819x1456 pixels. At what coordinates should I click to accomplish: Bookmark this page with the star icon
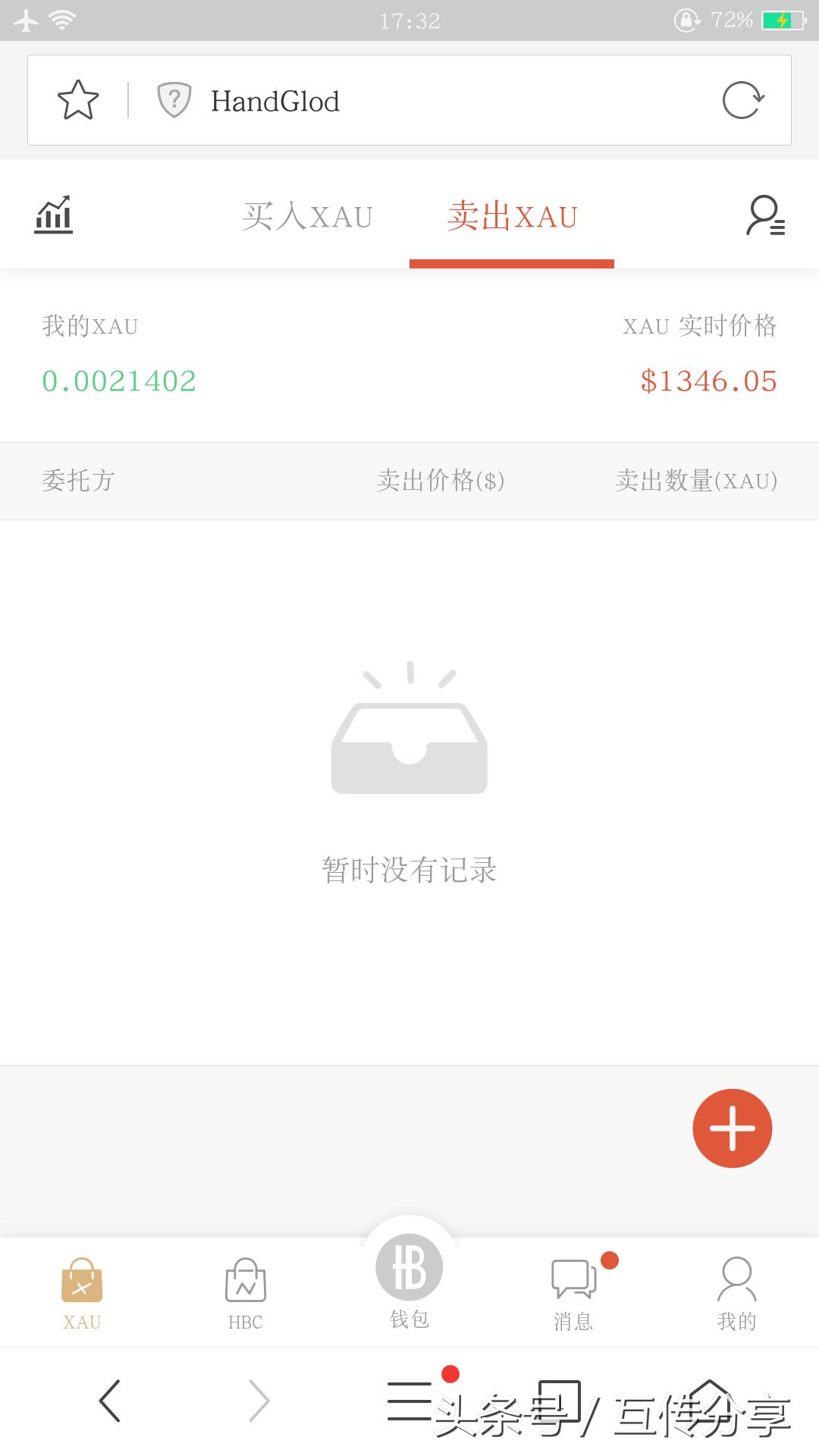[78, 100]
